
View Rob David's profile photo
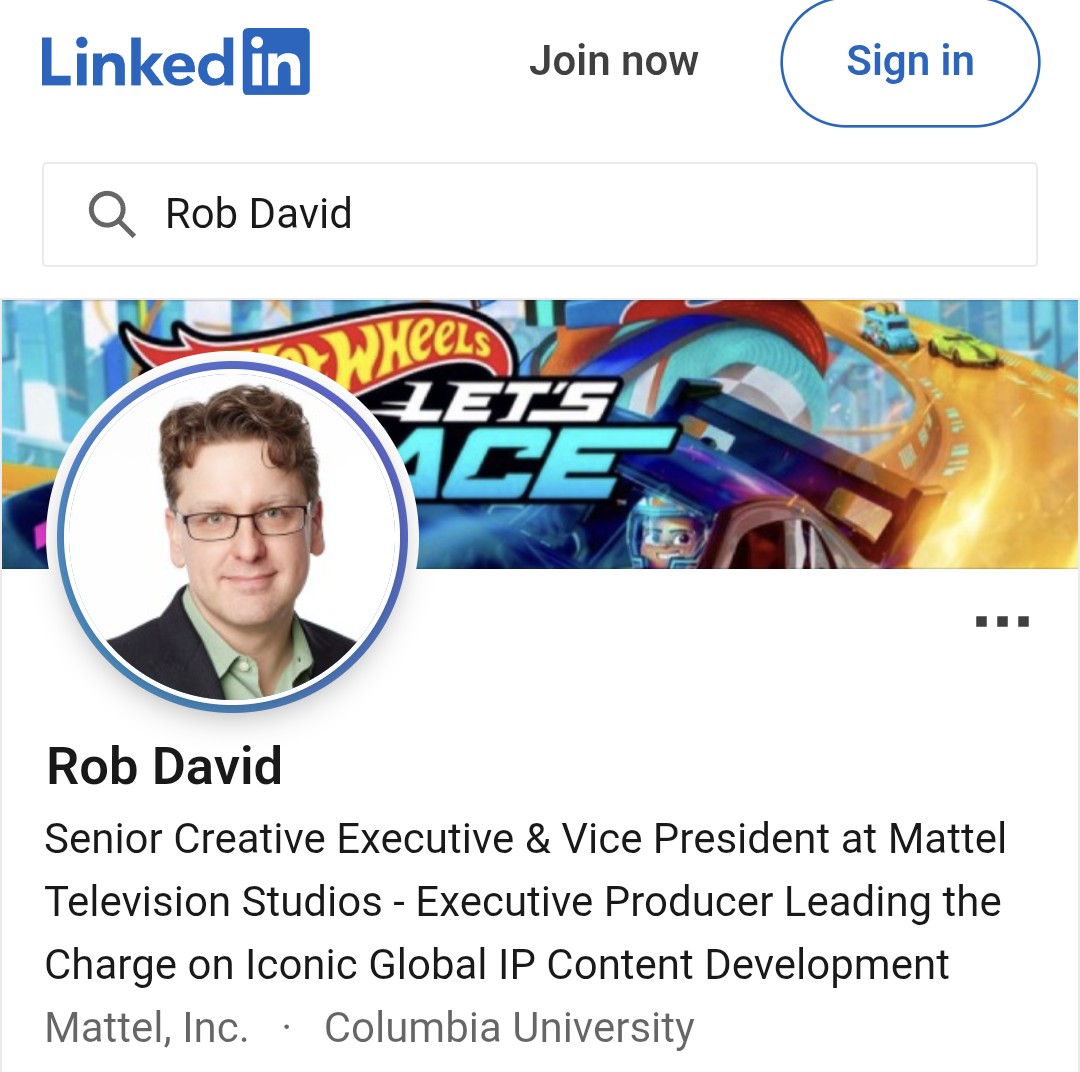233,537
